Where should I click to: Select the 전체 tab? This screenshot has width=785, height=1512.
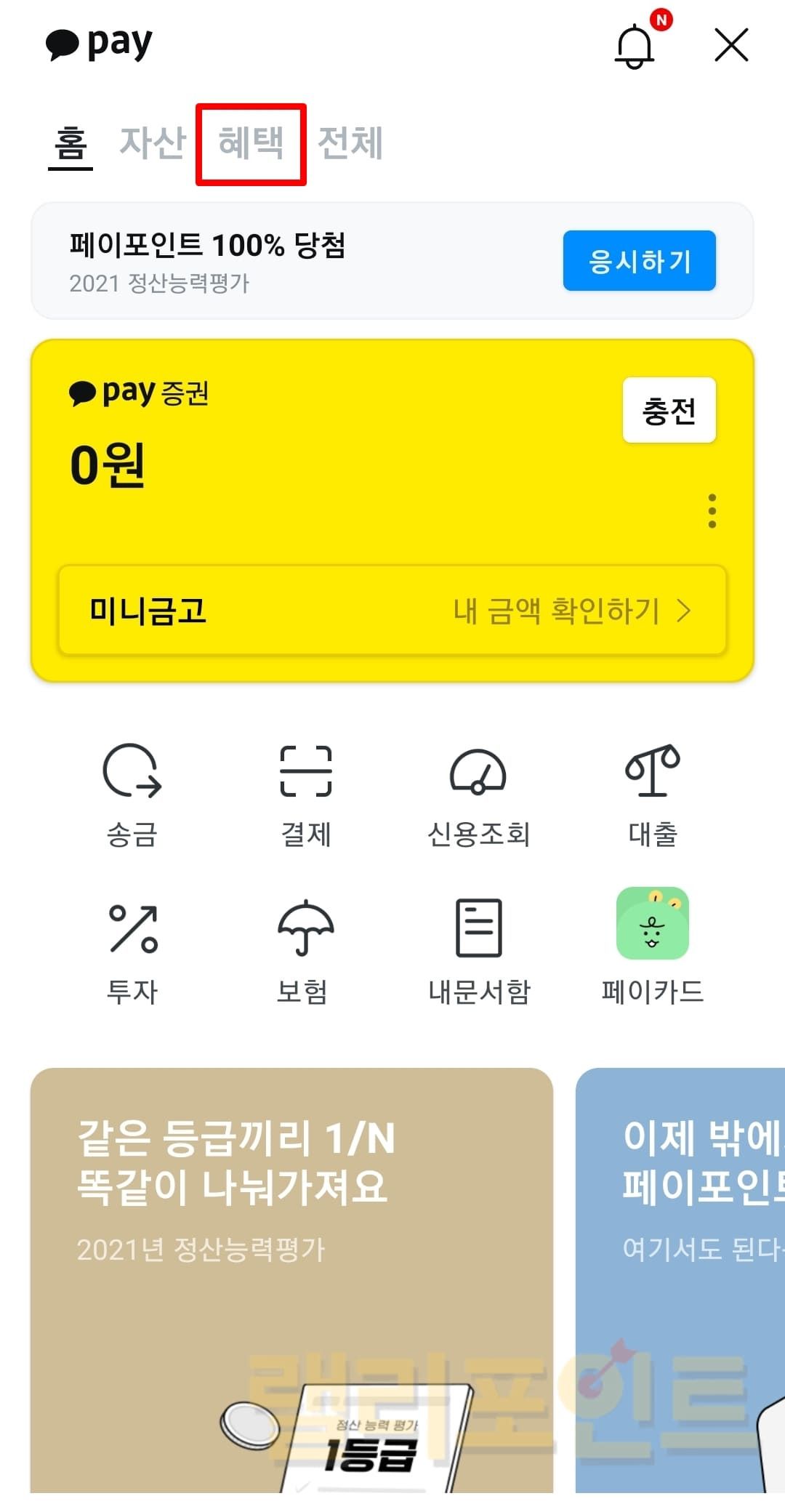coord(350,143)
